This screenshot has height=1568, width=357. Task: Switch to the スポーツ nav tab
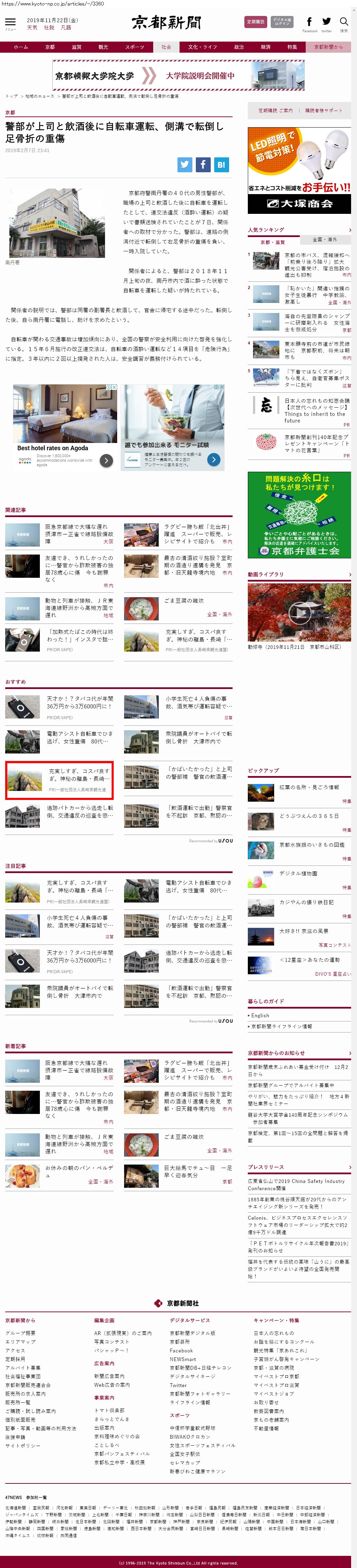(x=134, y=47)
